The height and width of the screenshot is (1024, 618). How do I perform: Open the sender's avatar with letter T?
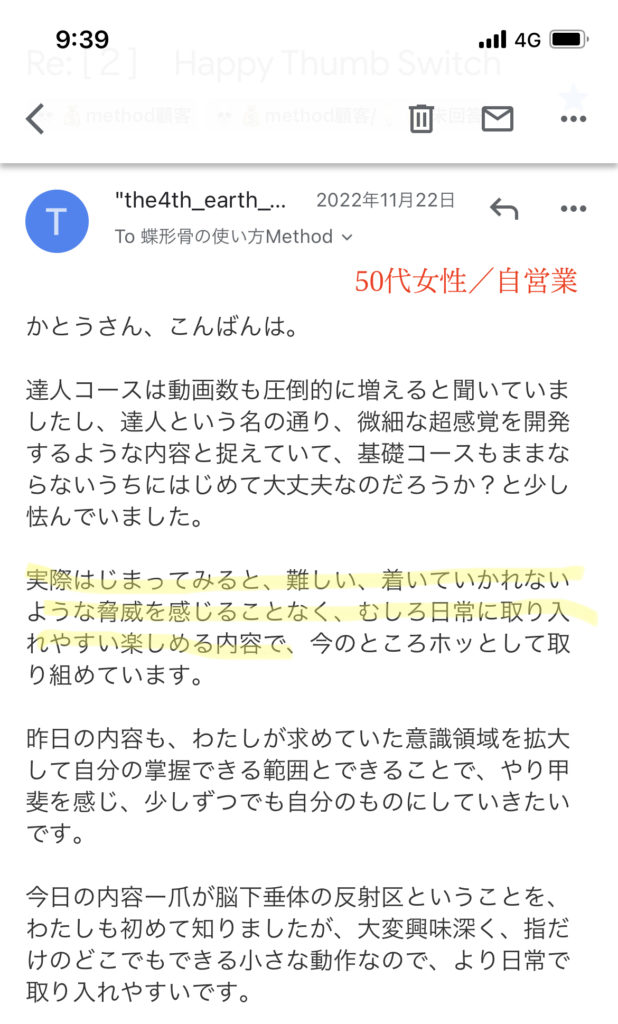click(57, 221)
